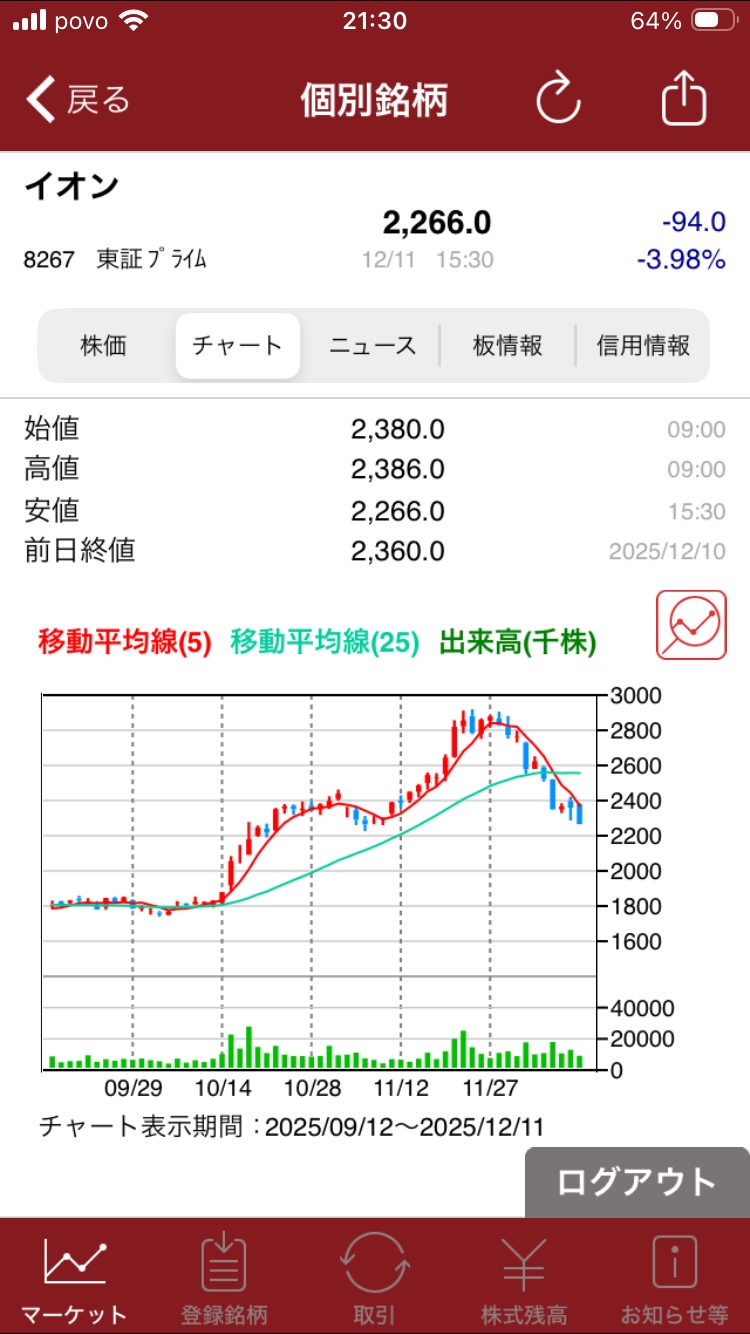View 株式残高 stock balance
Viewport: 750px width, 1334px height.
[x=523, y=1275]
